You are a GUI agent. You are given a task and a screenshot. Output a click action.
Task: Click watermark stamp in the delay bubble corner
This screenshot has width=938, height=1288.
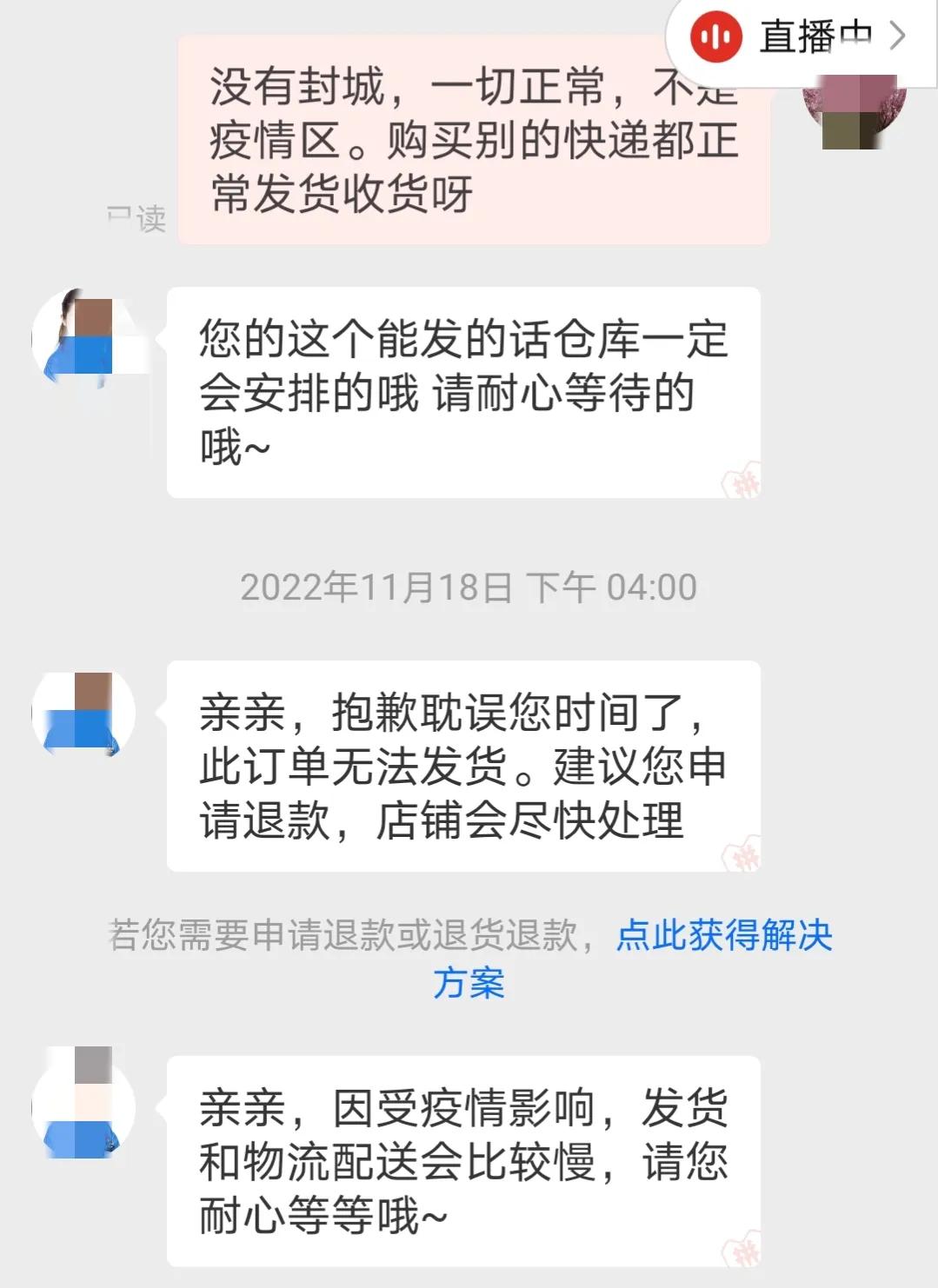point(740,1249)
